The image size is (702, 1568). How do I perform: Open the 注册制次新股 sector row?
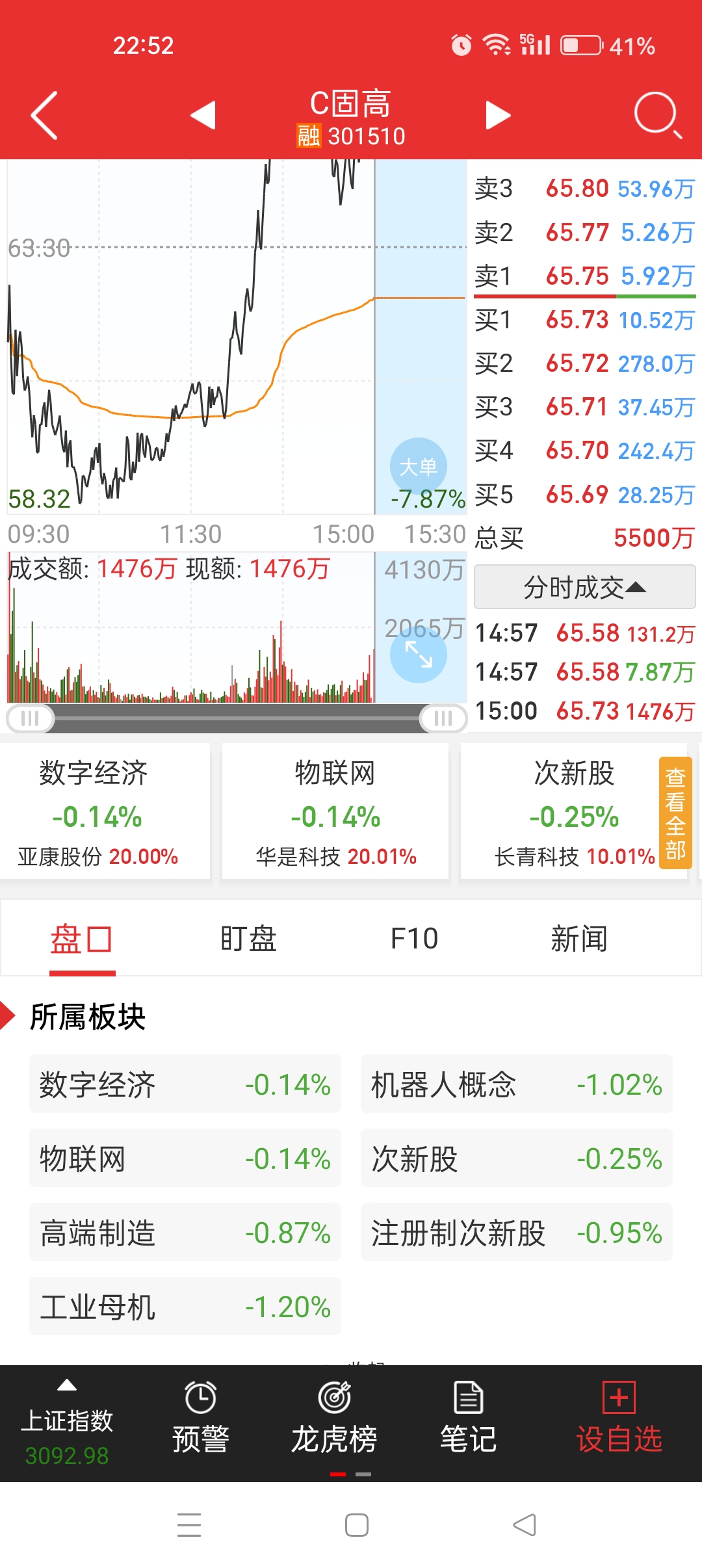(517, 1233)
